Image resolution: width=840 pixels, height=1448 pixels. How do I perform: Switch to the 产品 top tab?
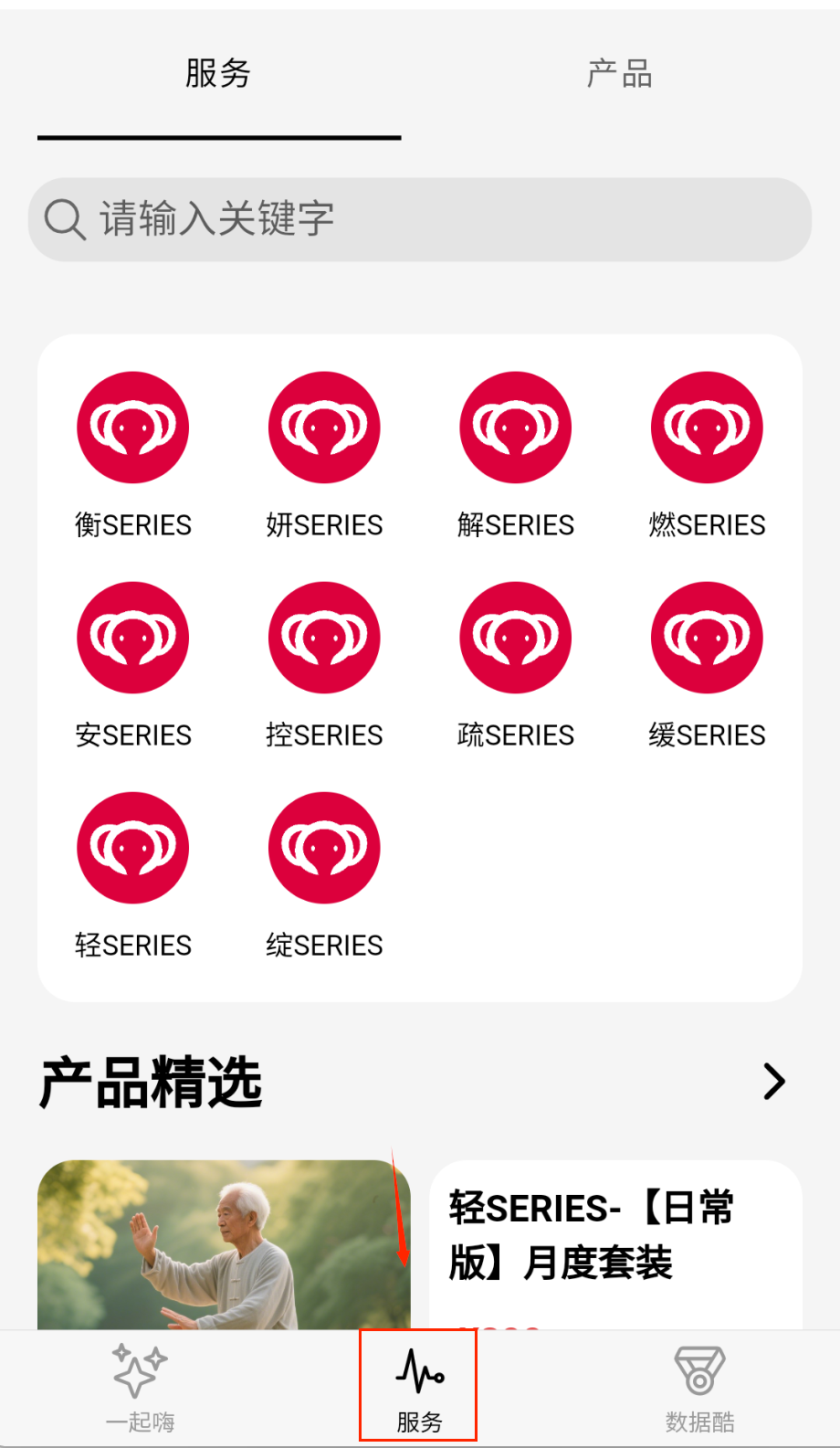(x=619, y=74)
